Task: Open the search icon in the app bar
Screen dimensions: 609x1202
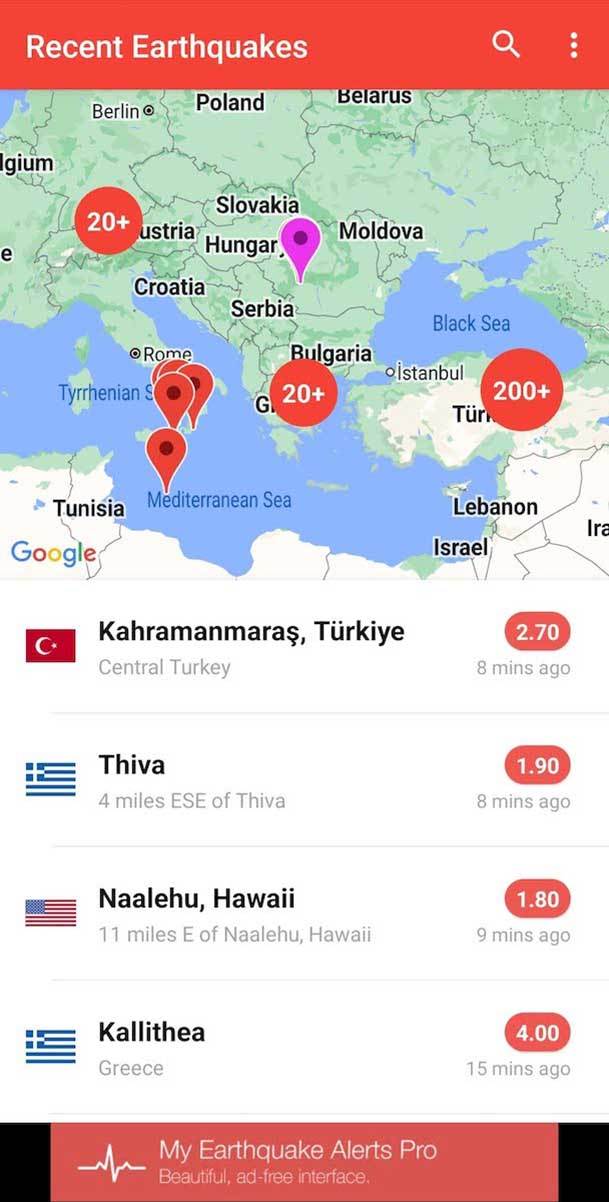Action: tap(507, 45)
